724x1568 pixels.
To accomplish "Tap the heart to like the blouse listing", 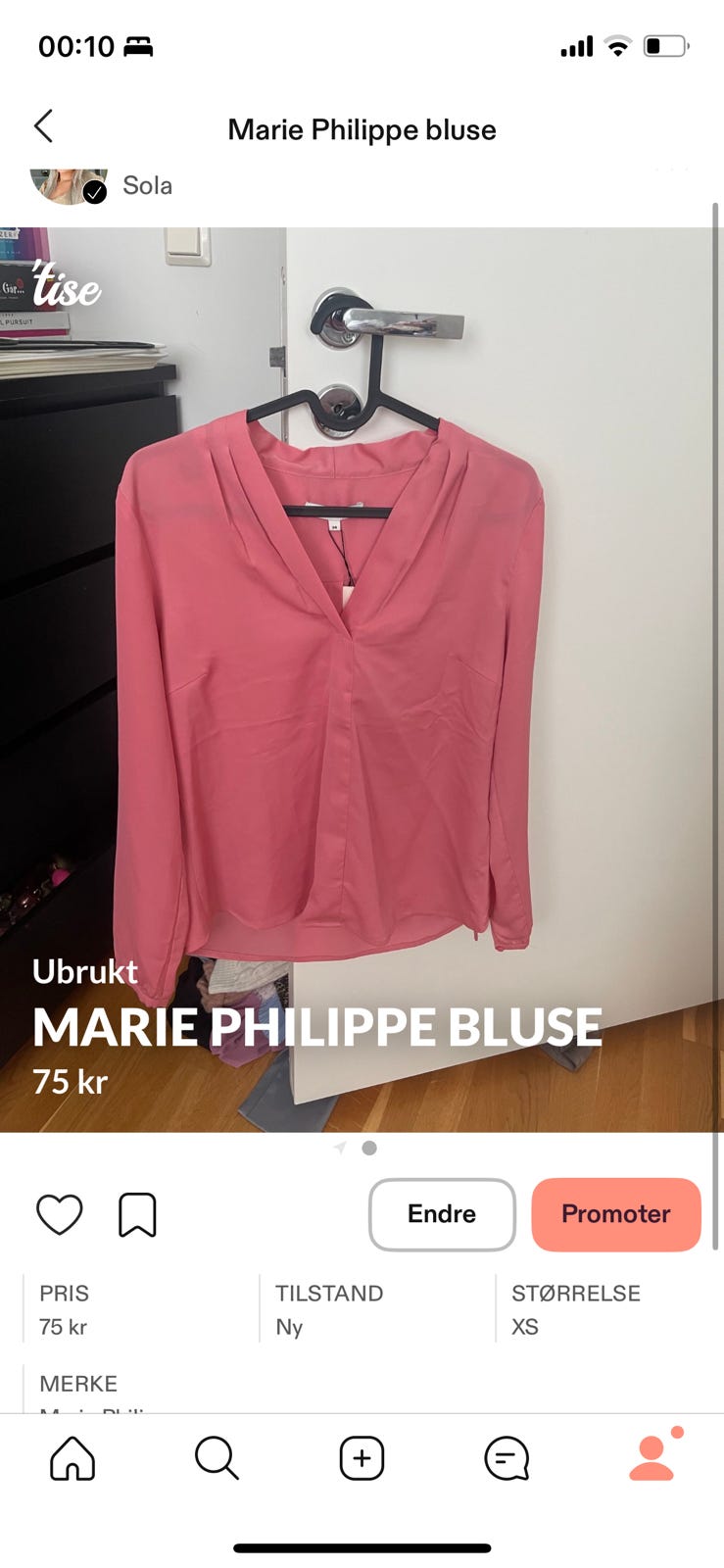I will [x=59, y=1214].
